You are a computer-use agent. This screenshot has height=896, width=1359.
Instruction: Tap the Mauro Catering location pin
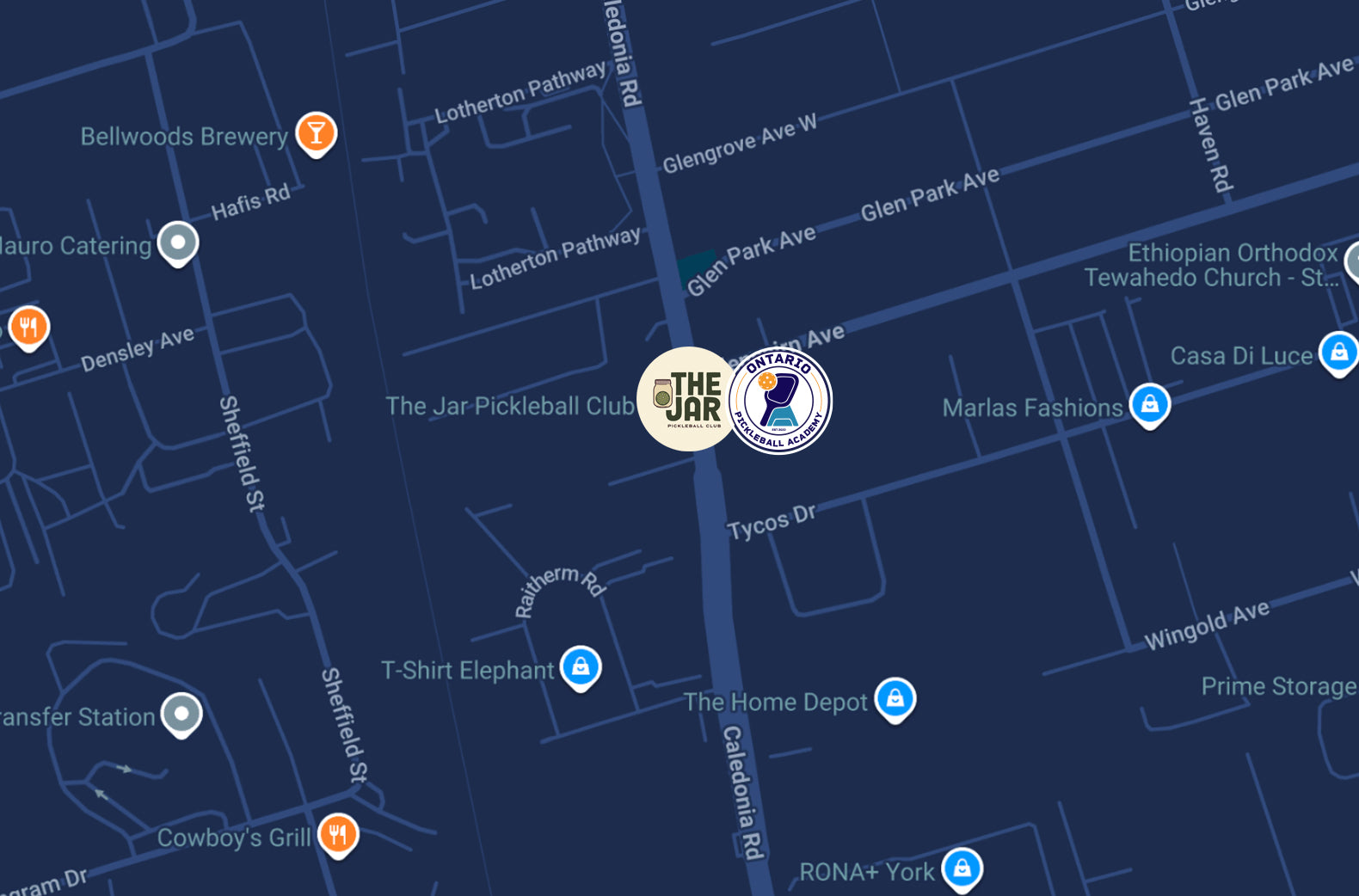click(x=178, y=242)
